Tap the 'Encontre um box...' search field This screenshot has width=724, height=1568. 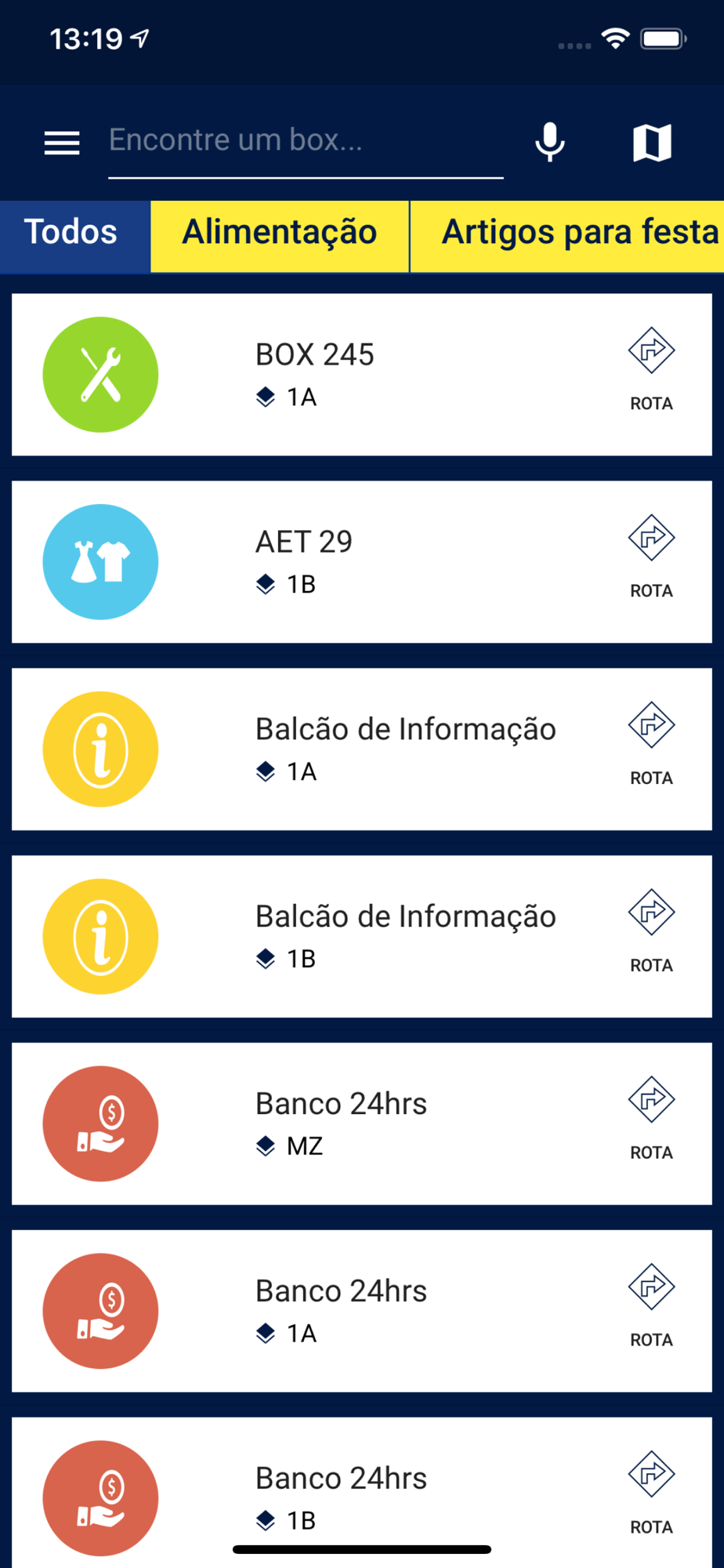click(x=306, y=141)
